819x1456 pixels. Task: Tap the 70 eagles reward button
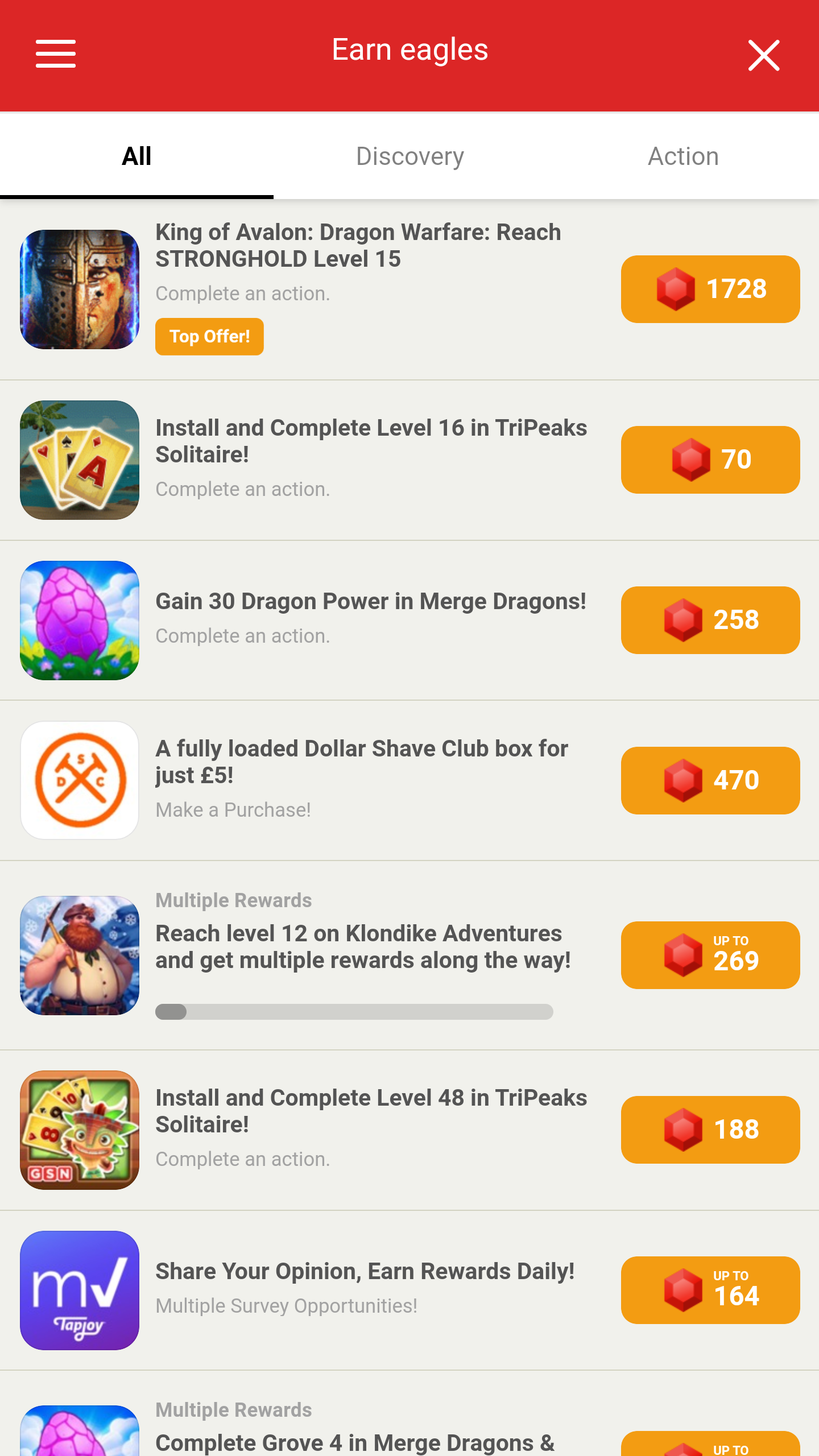point(710,460)
